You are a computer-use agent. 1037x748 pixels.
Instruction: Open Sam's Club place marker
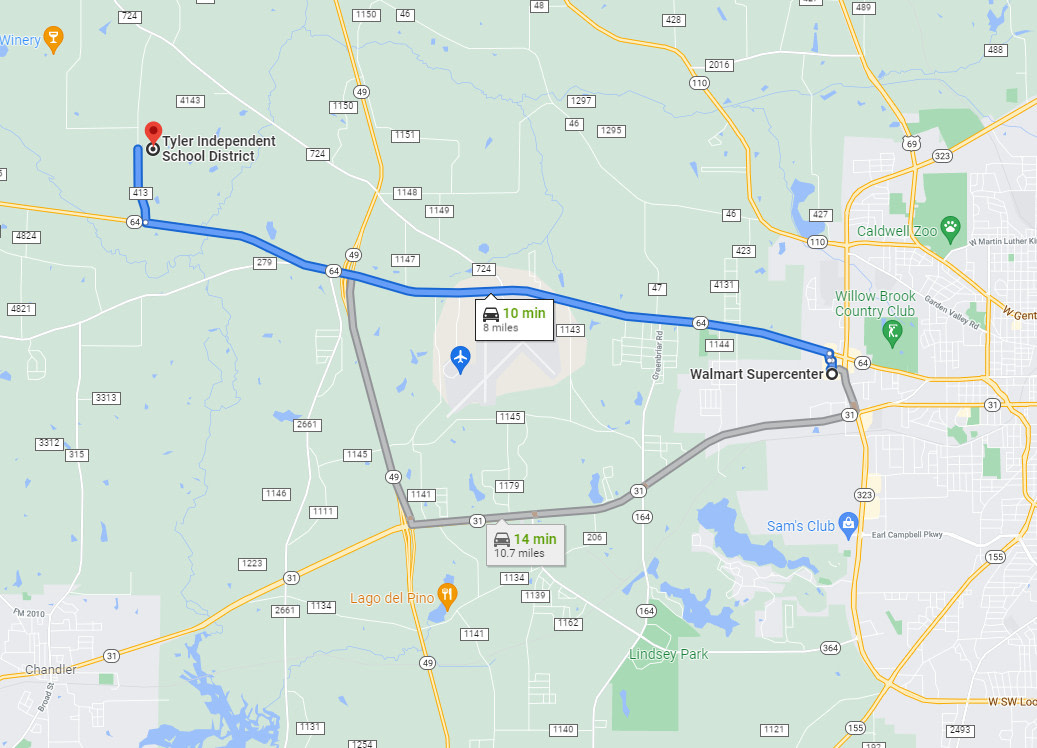pyautogui.click(x=849, y=523)
